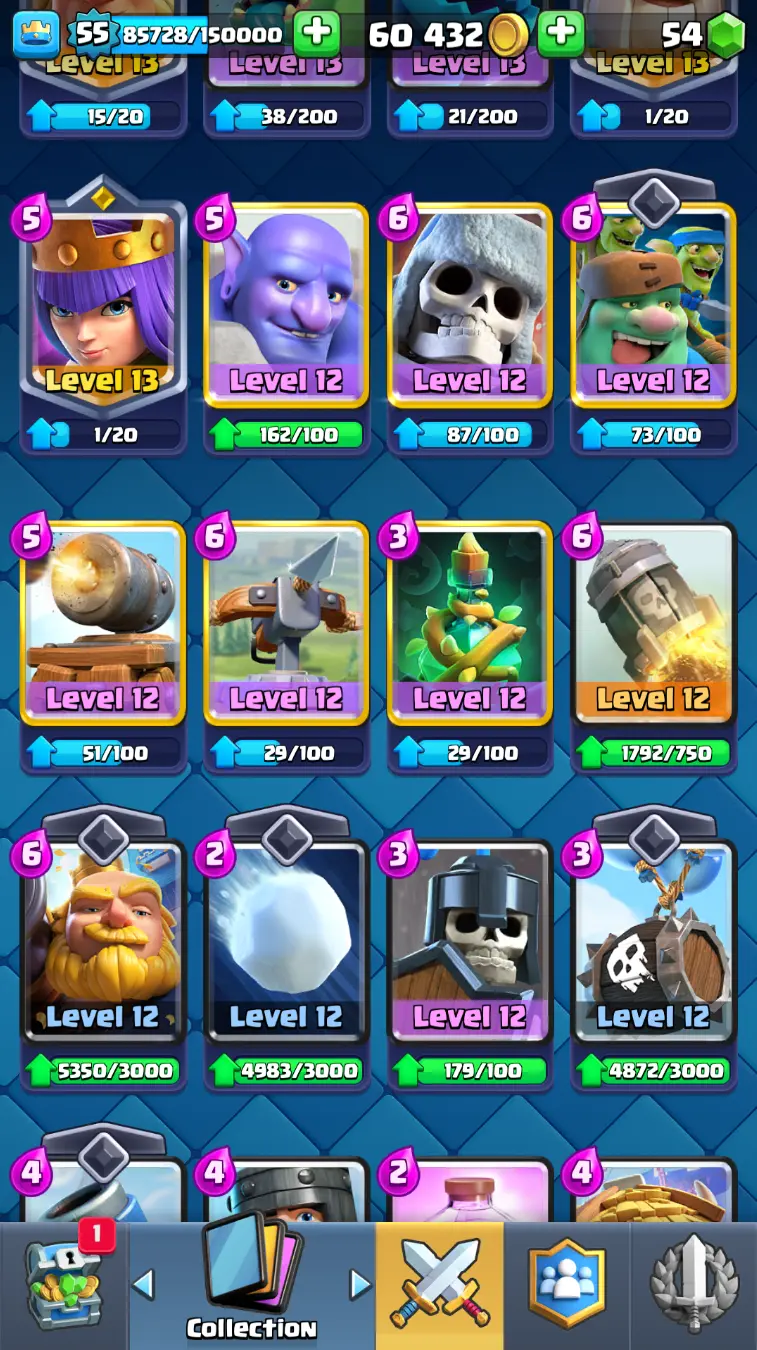Viewport: 757px width, 1350px height.
Task: Buy more gold with the plus button
Action: click(x=561, y=33)
